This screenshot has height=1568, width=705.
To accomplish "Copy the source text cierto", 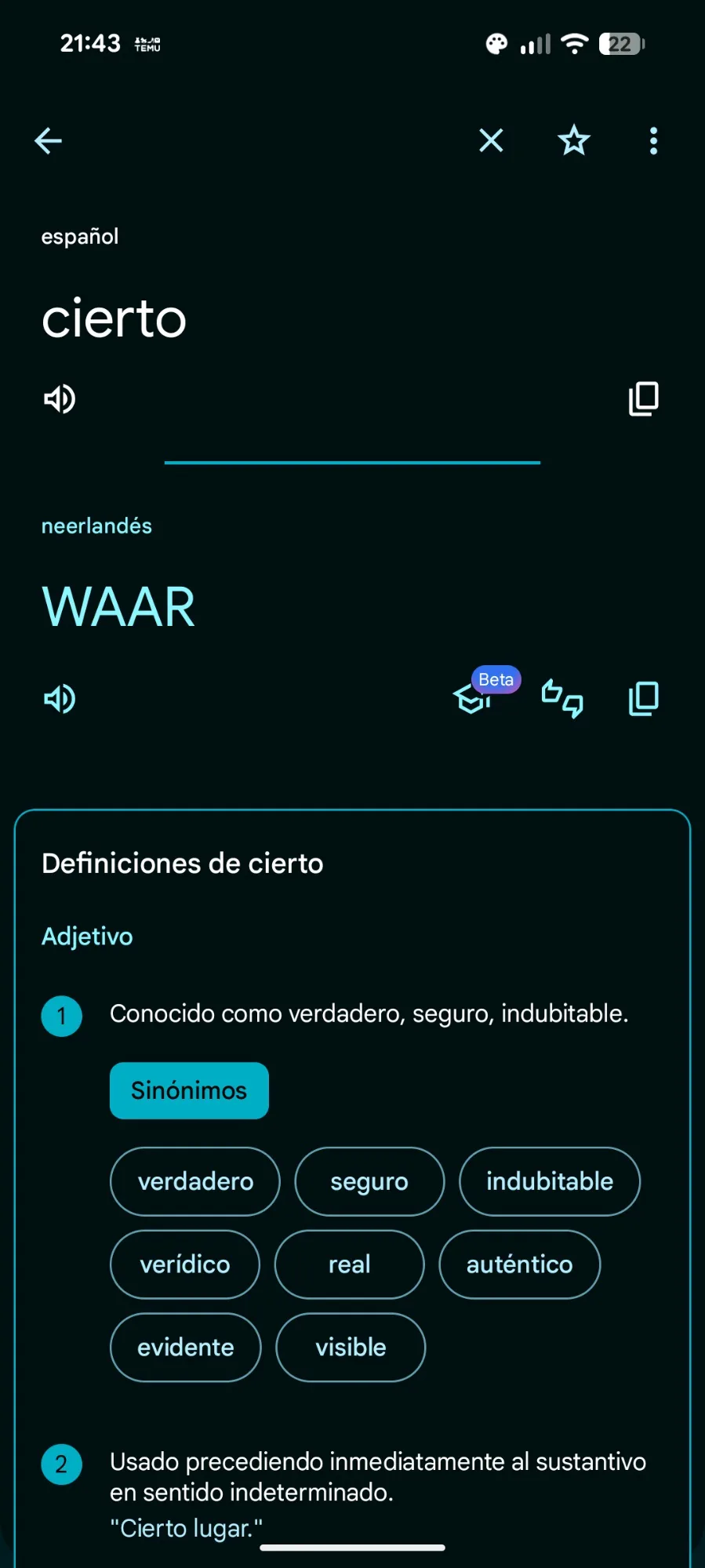I will point(643,399).
